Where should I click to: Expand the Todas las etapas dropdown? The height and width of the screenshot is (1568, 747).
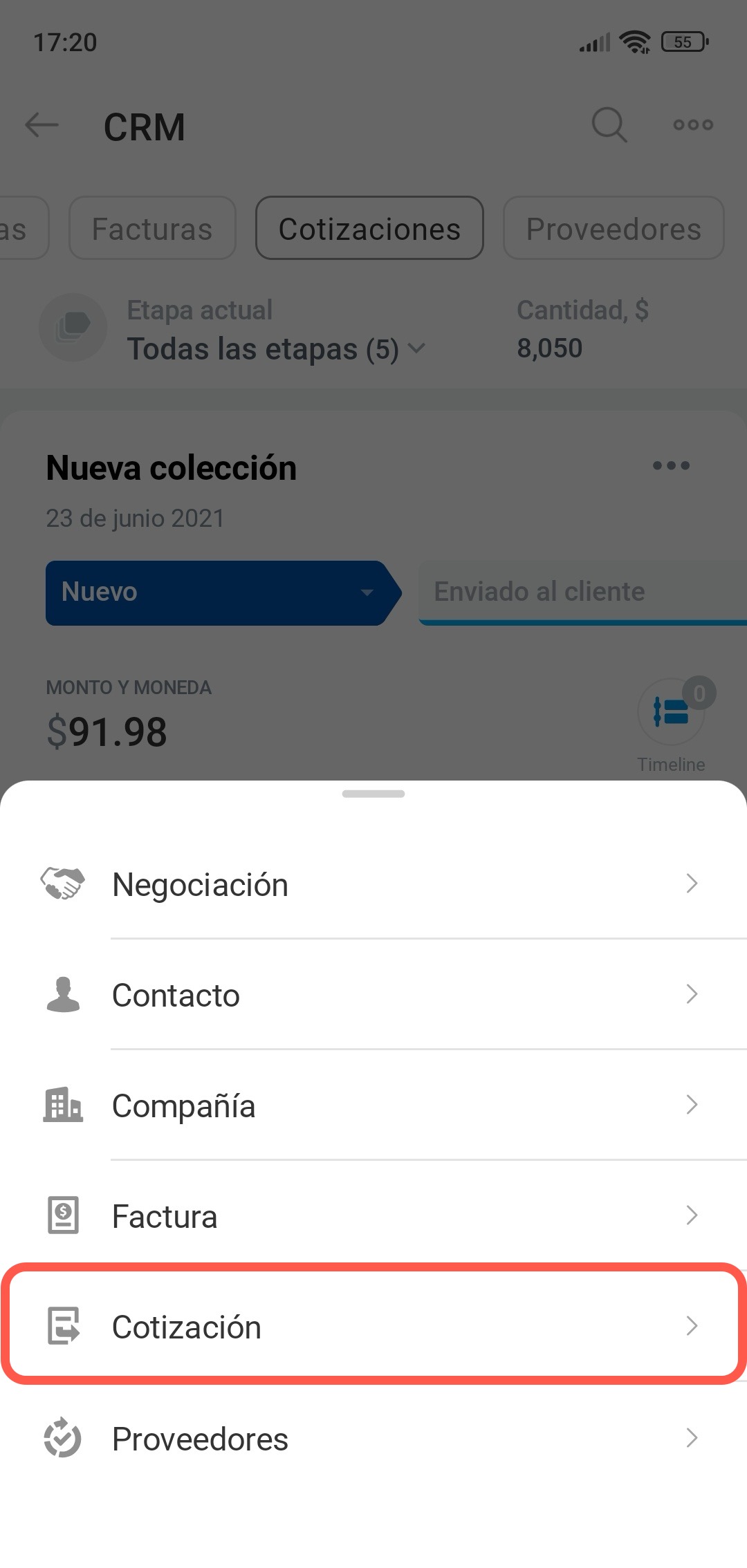point(275,349)
